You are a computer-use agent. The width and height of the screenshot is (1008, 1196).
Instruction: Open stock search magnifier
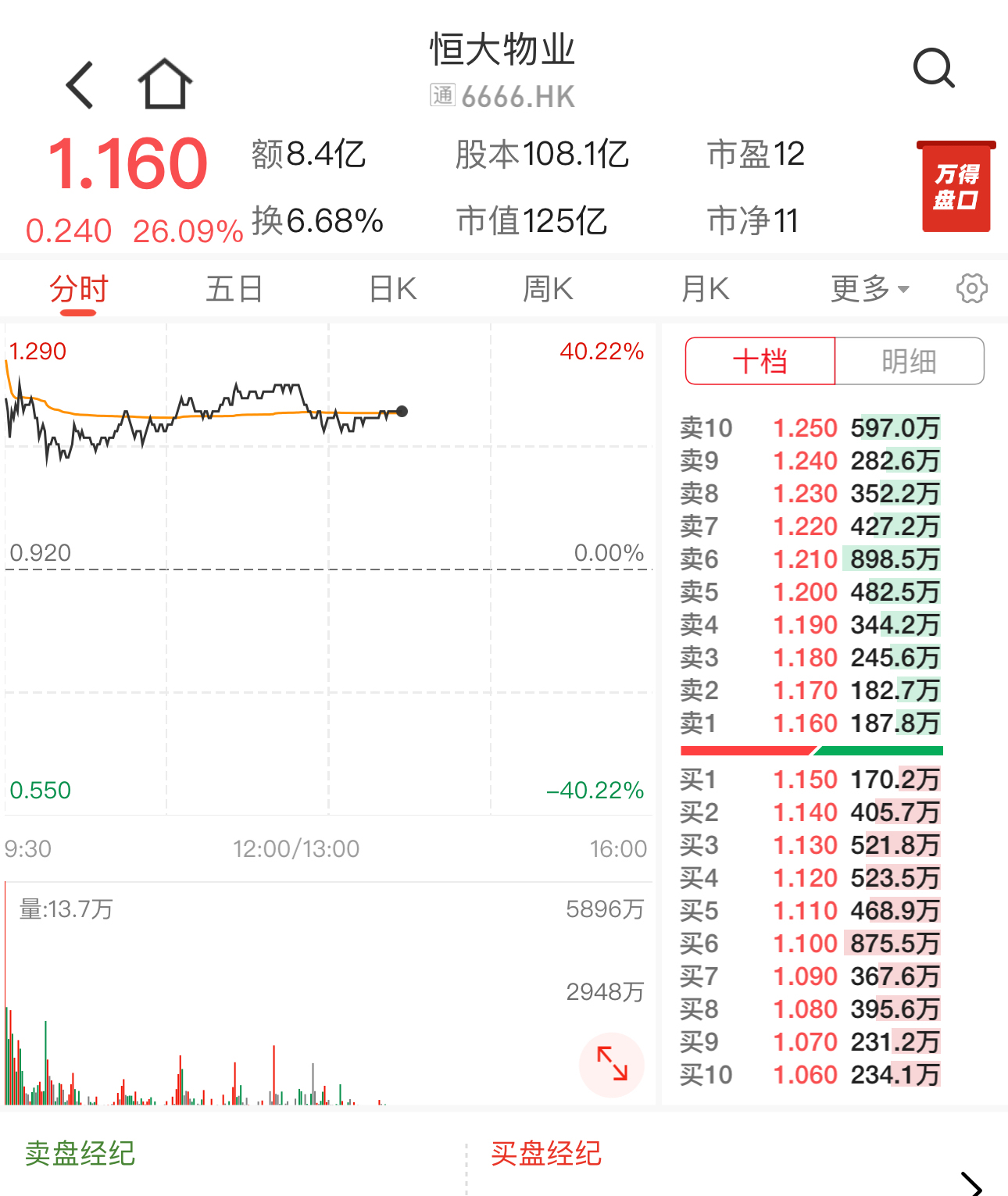click(x=934, y=69)
